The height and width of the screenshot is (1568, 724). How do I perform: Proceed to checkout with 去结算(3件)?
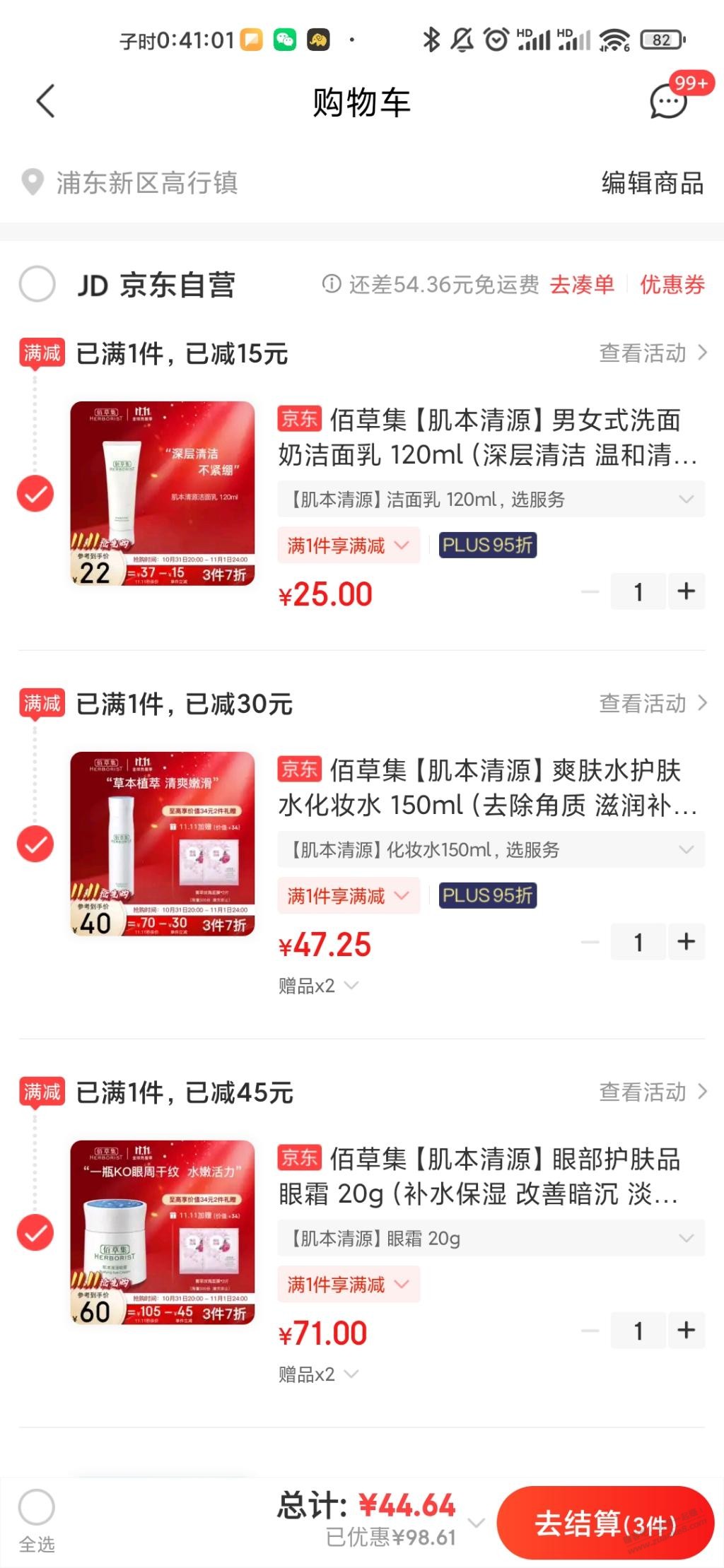click(x=605, y=1523)
